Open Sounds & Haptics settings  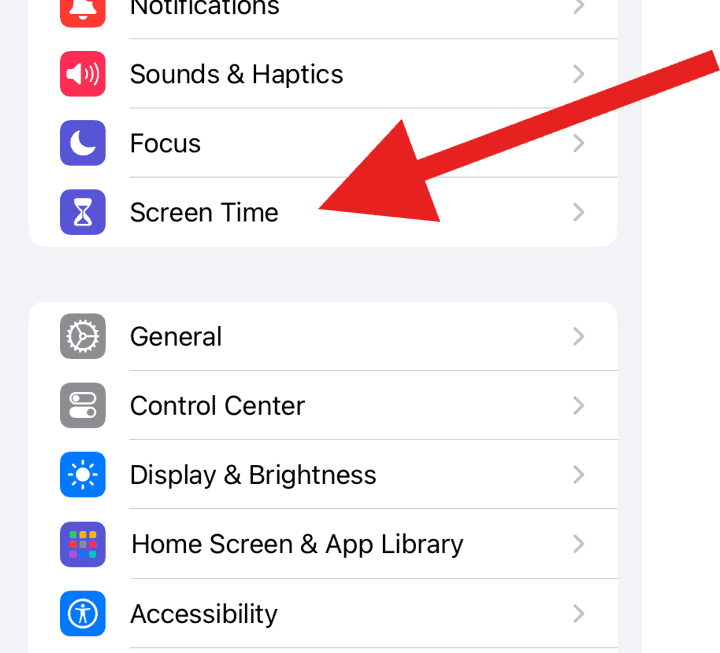click(236, 75)
